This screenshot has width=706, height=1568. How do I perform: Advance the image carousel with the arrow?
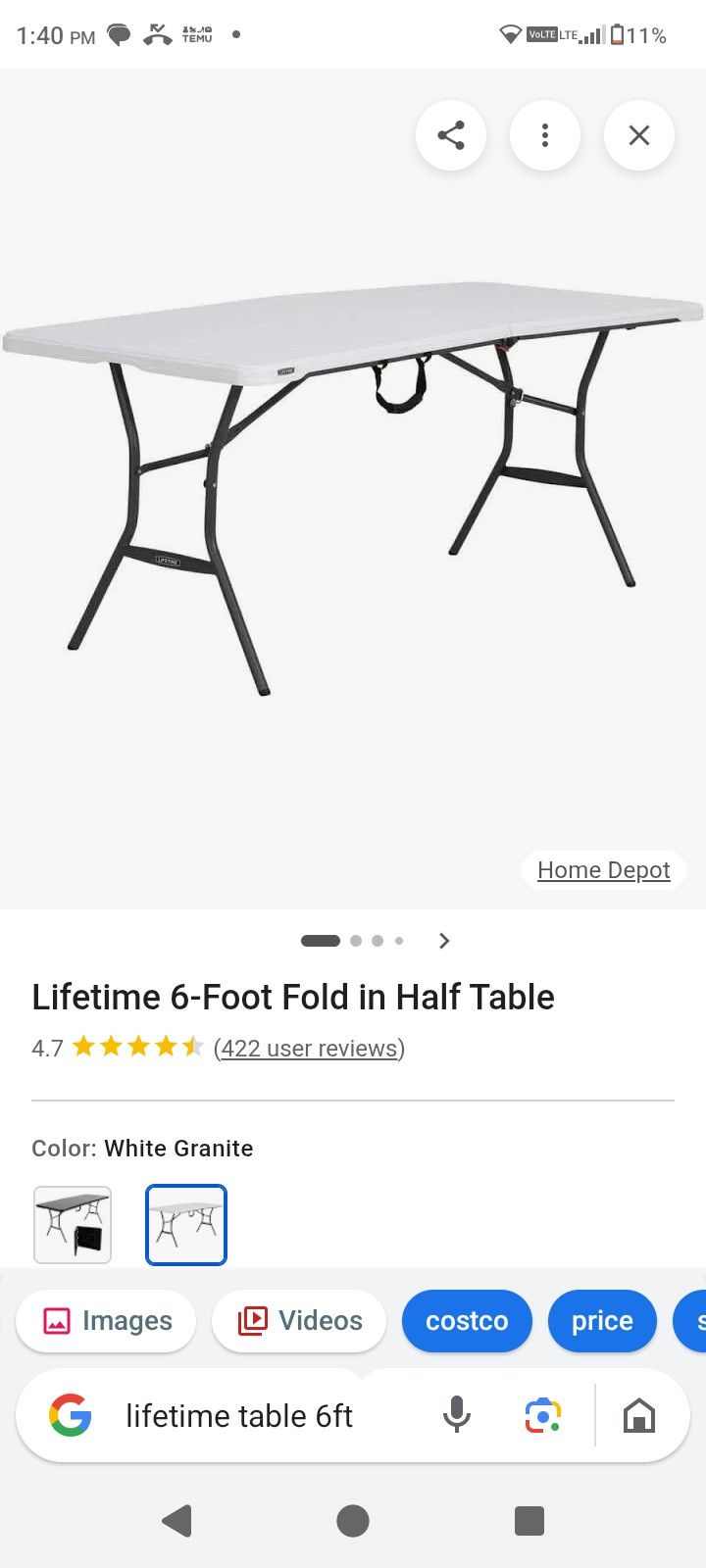(444, 940)
